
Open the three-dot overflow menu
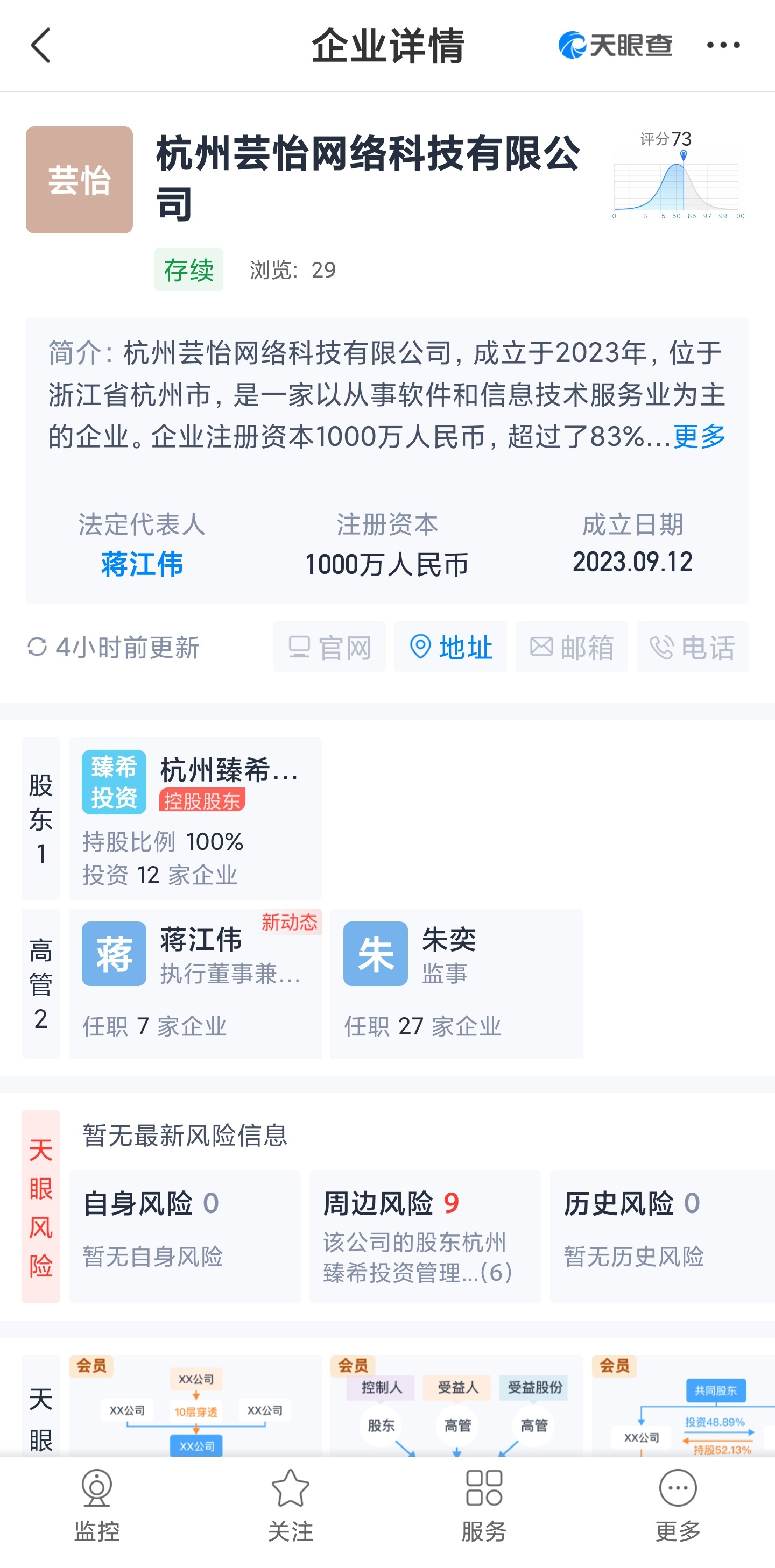pyautogui.click(x=723, y=46)
